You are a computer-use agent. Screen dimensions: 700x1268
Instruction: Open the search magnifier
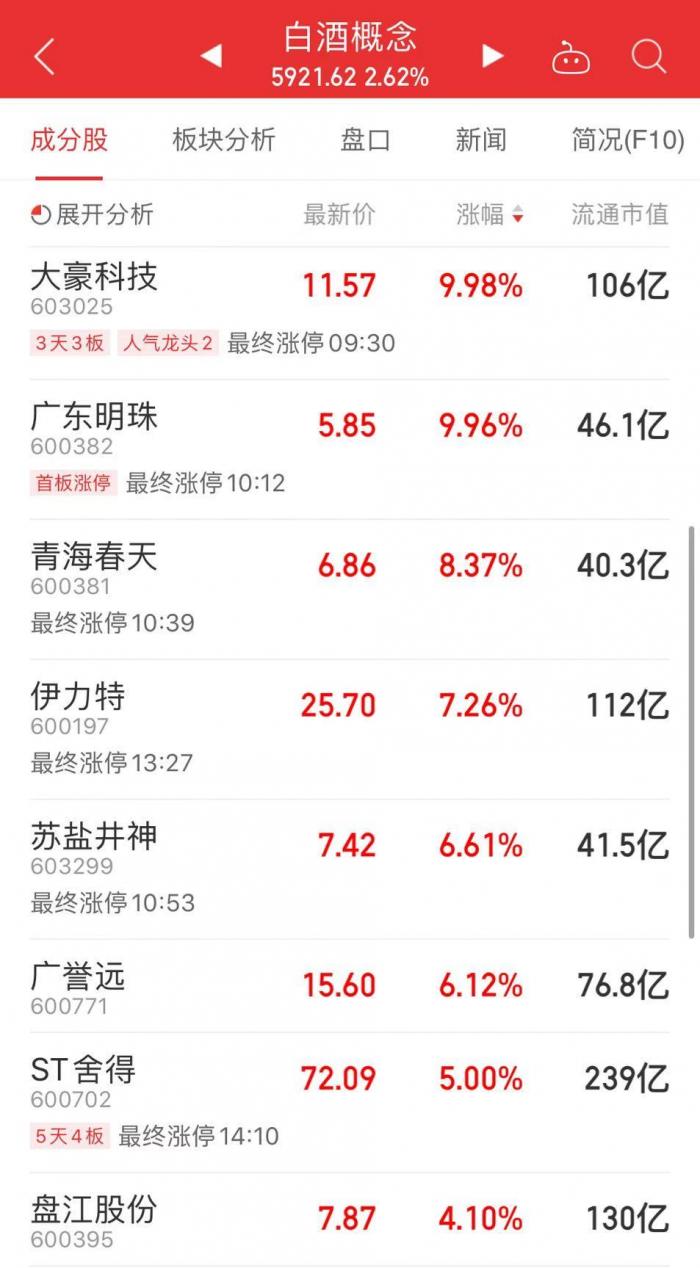pyautogui.click(x=648, y=56)
